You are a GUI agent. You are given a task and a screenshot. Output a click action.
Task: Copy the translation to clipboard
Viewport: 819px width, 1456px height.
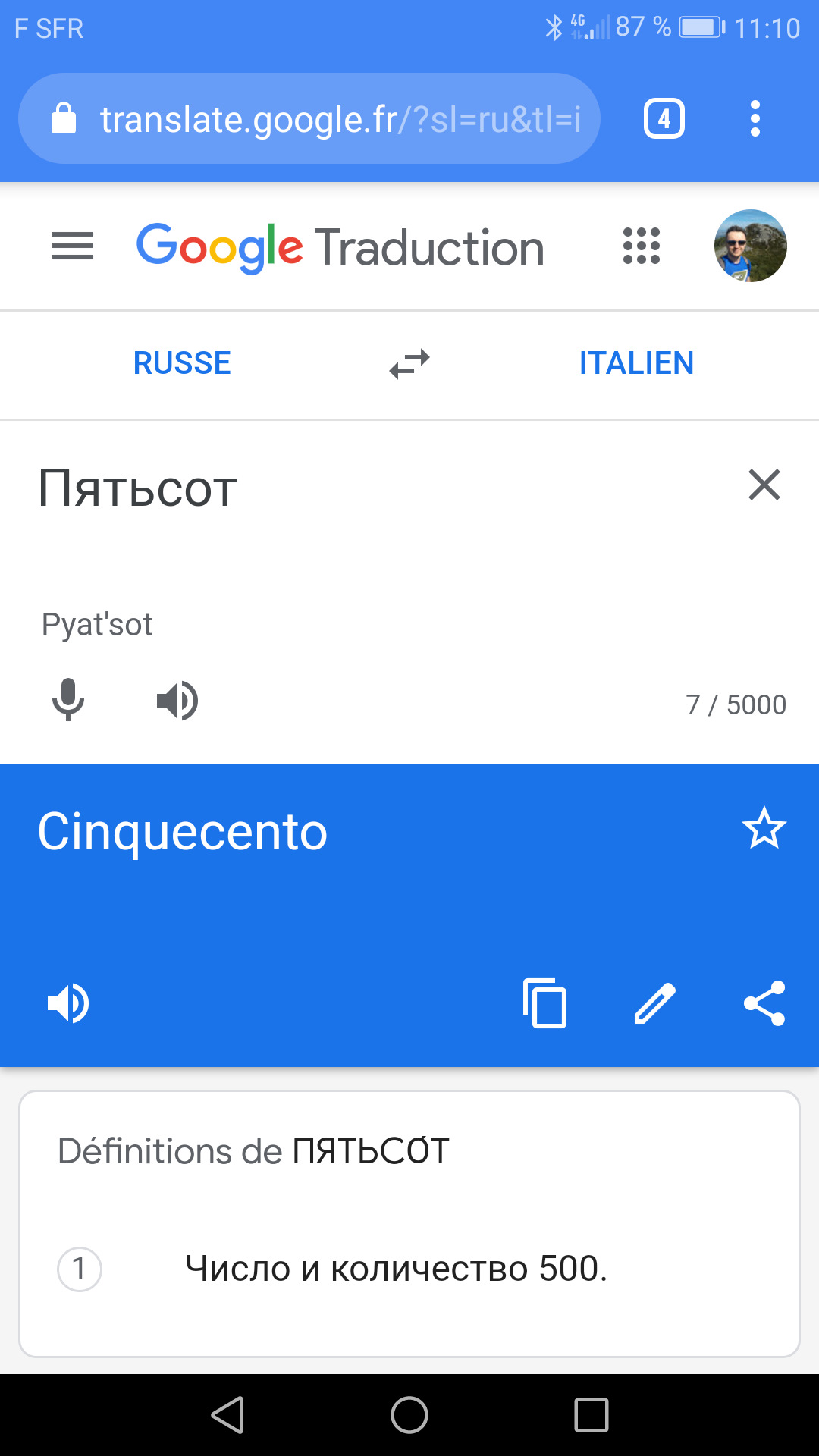[545, 1003]
